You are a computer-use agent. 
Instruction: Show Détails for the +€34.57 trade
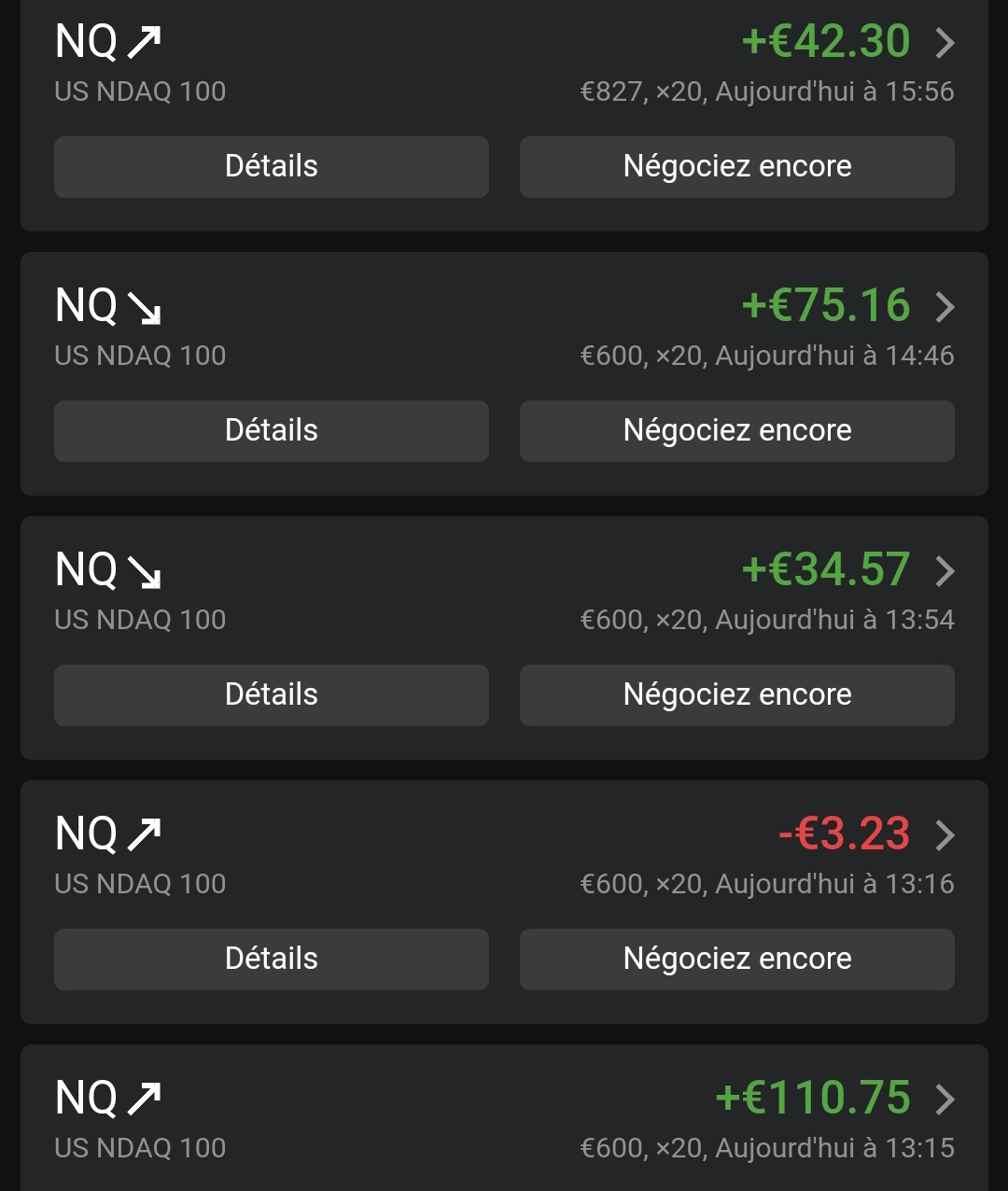tap(271, 695)
